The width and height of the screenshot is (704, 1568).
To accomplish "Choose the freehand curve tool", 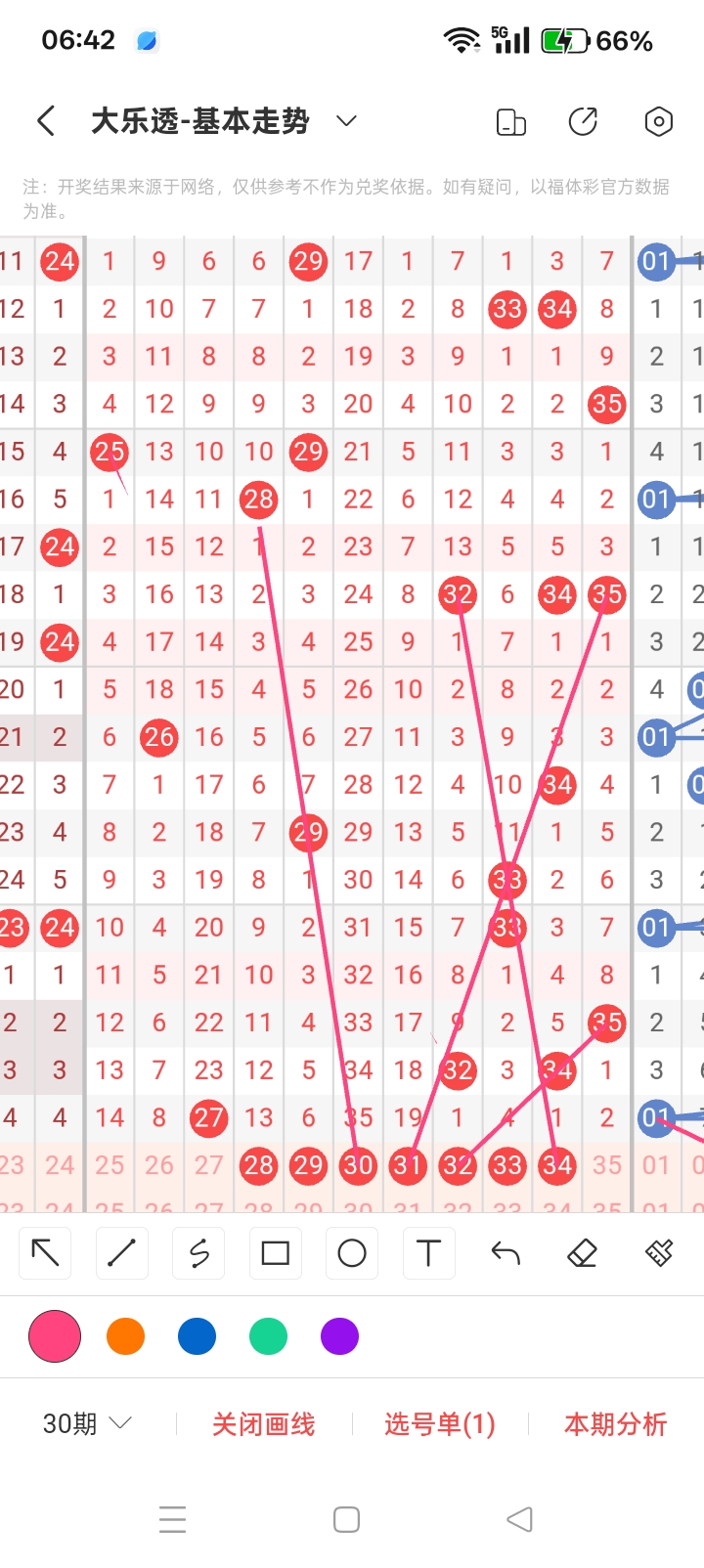I will [198, 1252].
